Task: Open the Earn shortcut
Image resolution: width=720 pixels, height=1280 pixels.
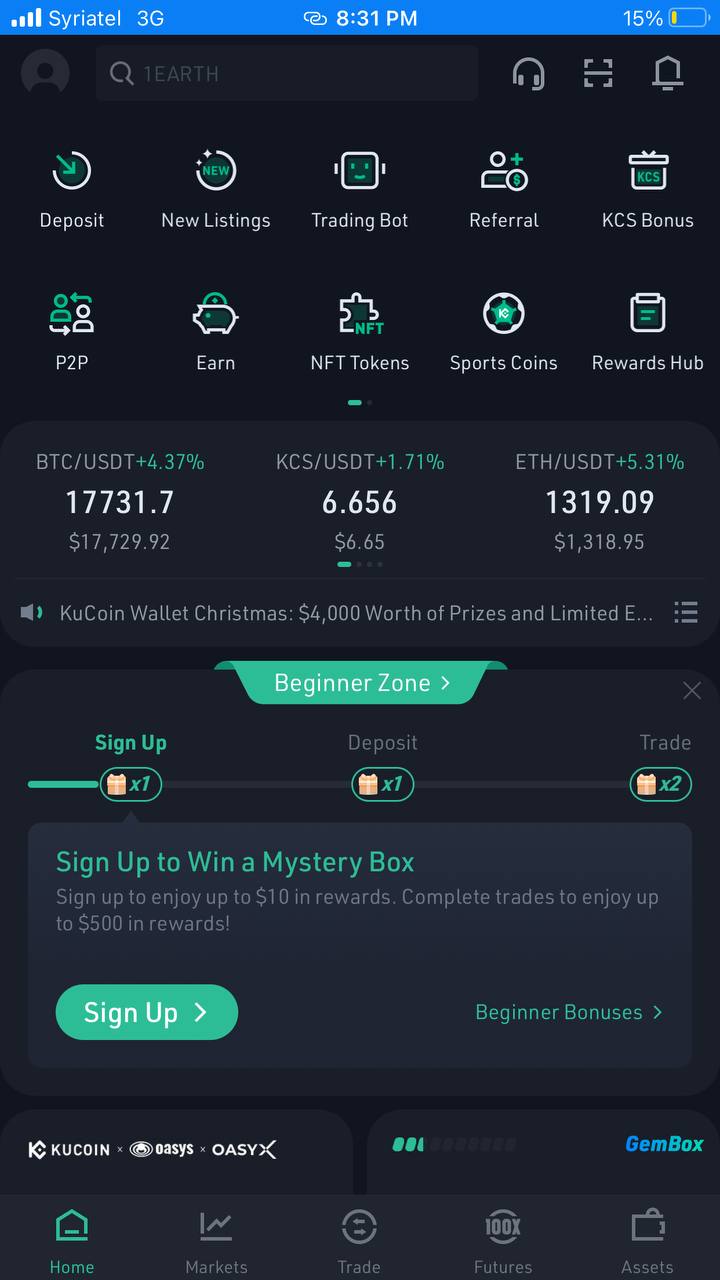Action: (x=216, y=332)
